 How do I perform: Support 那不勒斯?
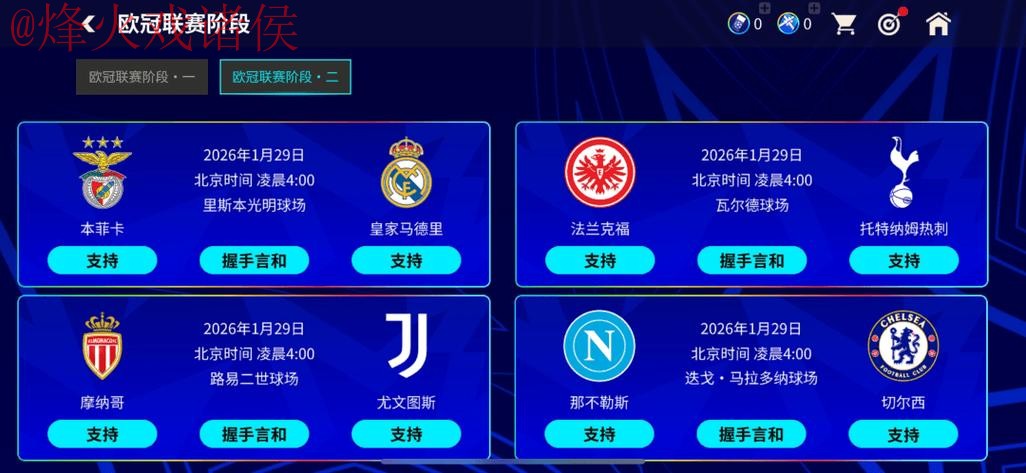coord(600,434)
